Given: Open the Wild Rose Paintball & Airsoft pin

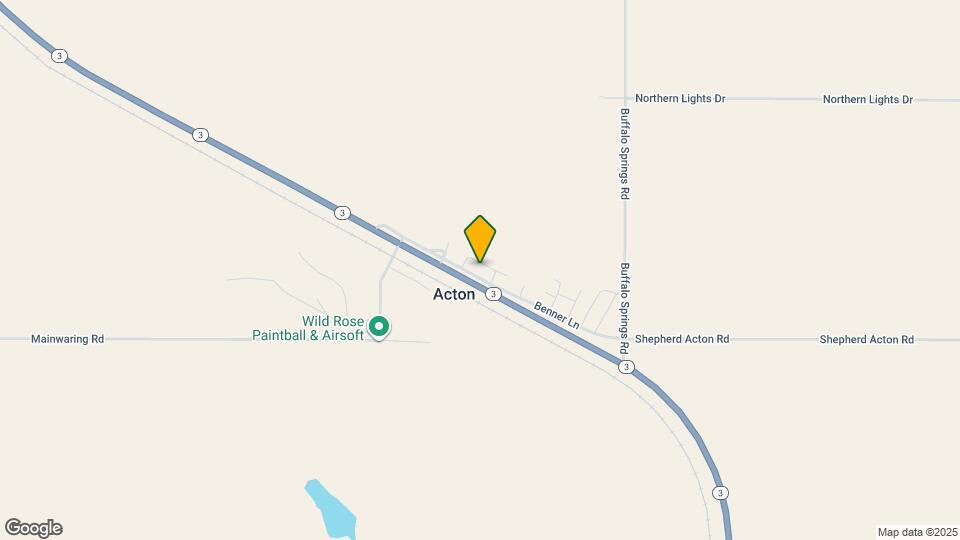Looking at the screenshot, I should (x=379, y=326).
